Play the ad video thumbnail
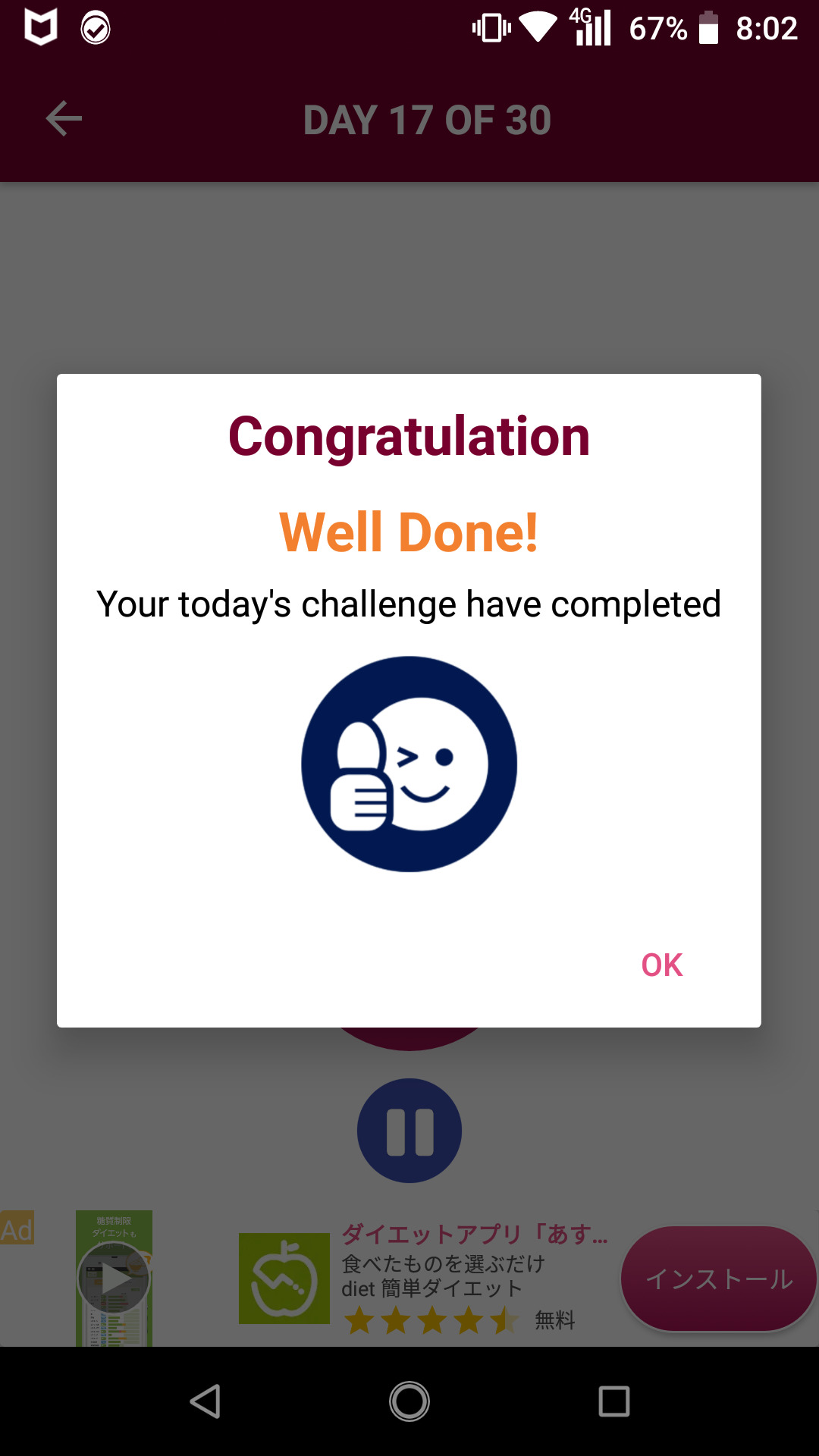The width and height of the screenshot is (819, 1456). coord(115,1279)
